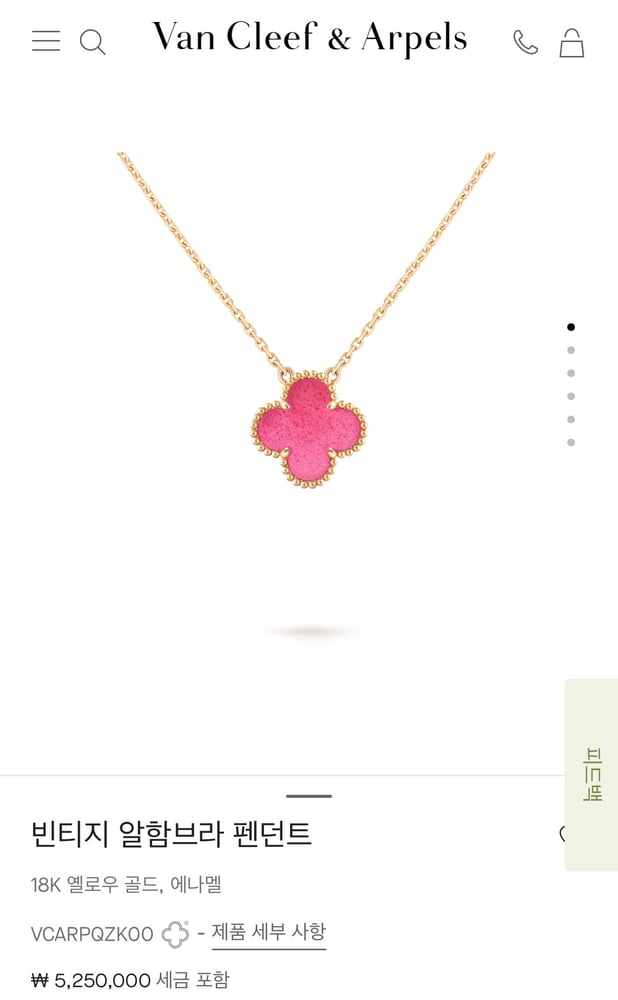618x1000 pixels.
Task: Select the second image indicator dot
Action: (x=571, y=350)
